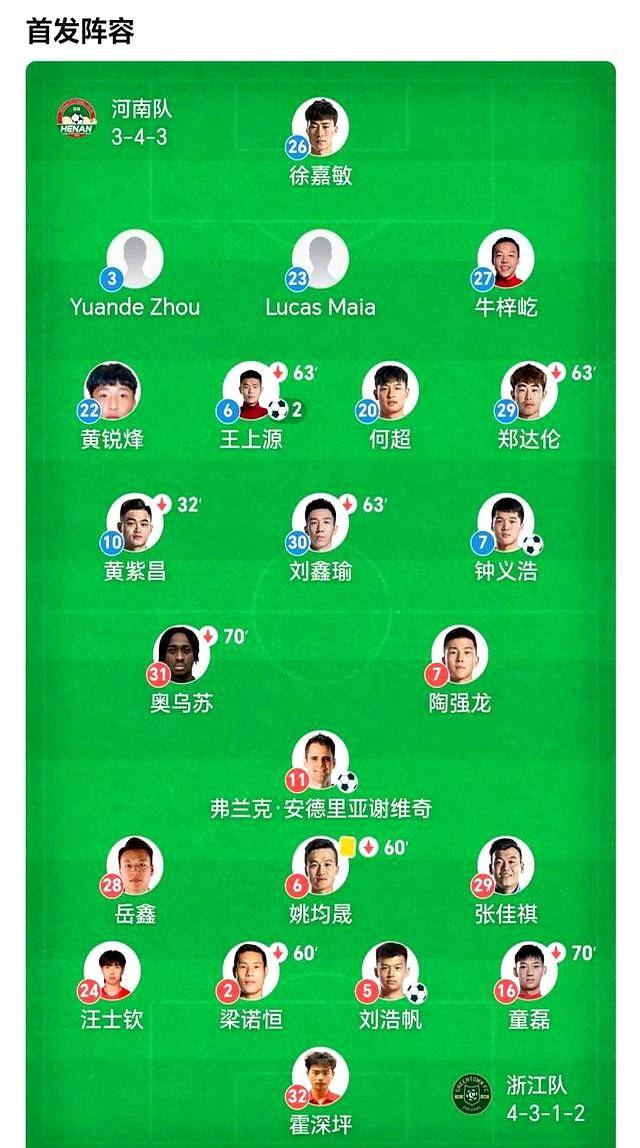Screen dimensions: 640x1148
Task: Open goalkeeper 霍深坪's profile
Action: 321,1077
